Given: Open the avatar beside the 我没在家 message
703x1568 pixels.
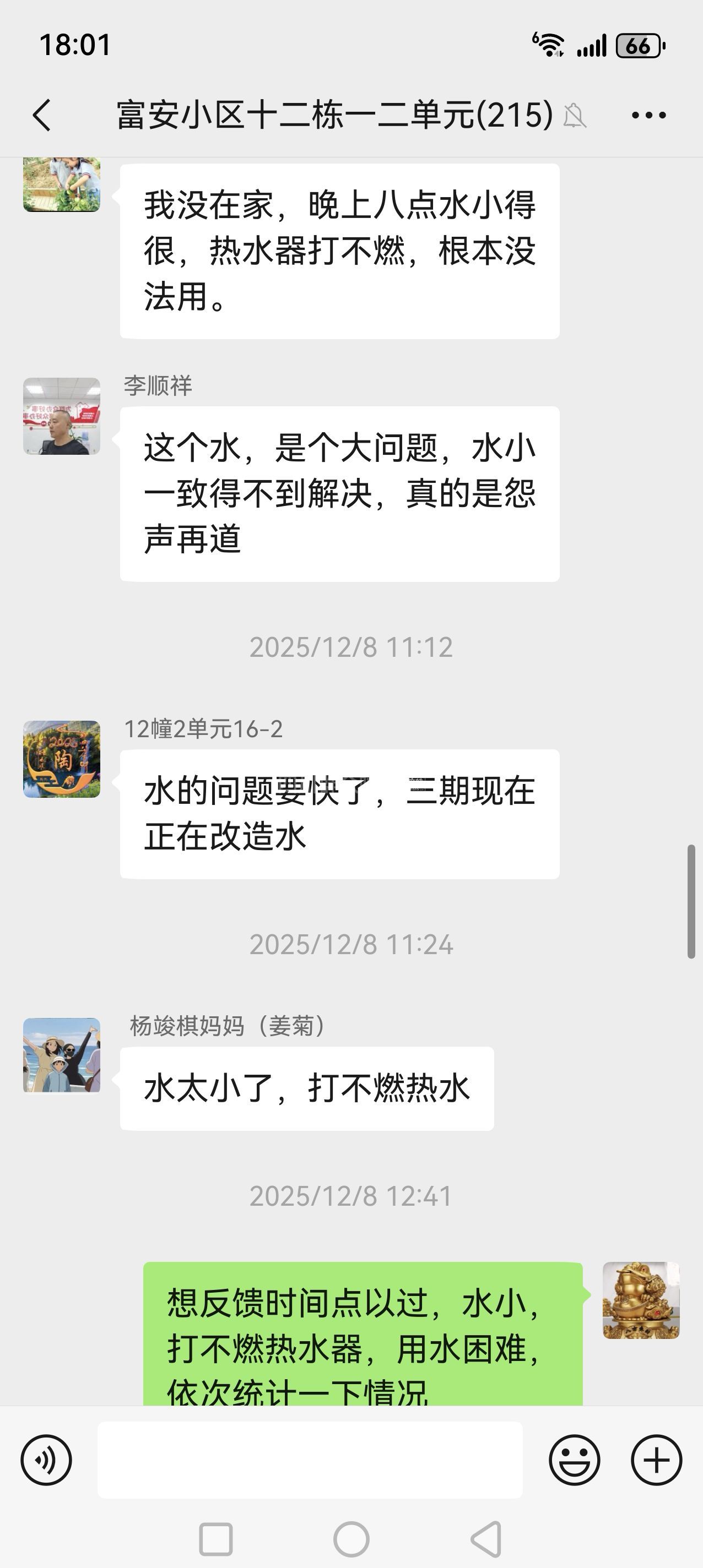Looking at the screenshot, I should click(x=62, y=184).
